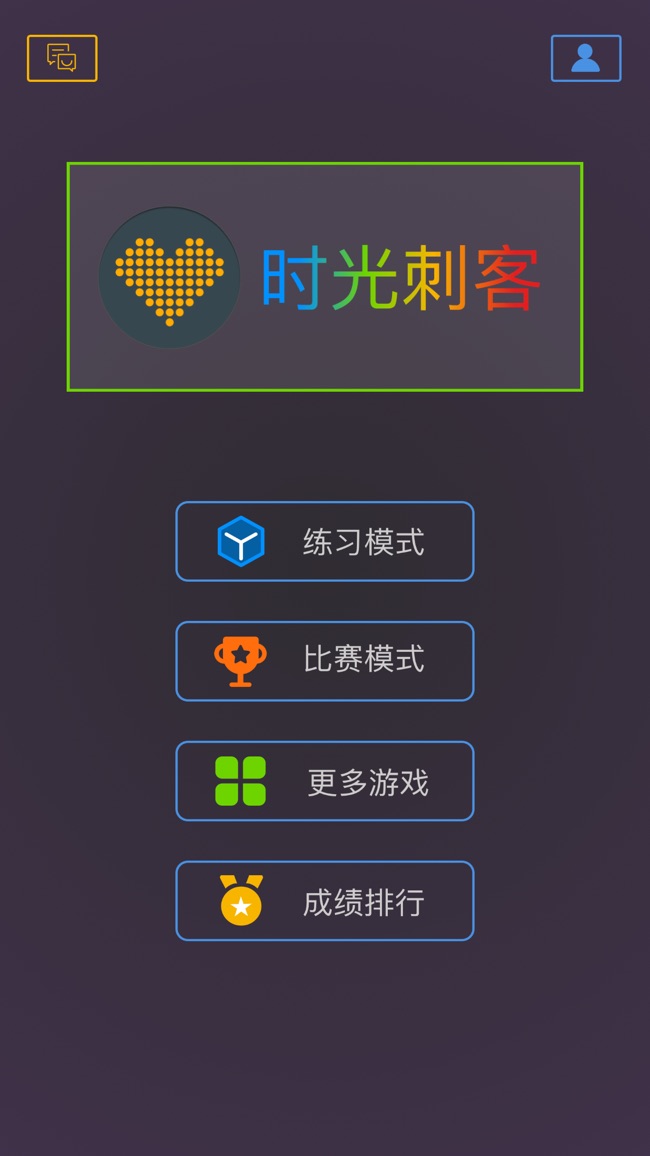Enter 比赛模式 competition mode
Image resolution: width=650 pixels, height=1156 pixels.
coord(324,661)
